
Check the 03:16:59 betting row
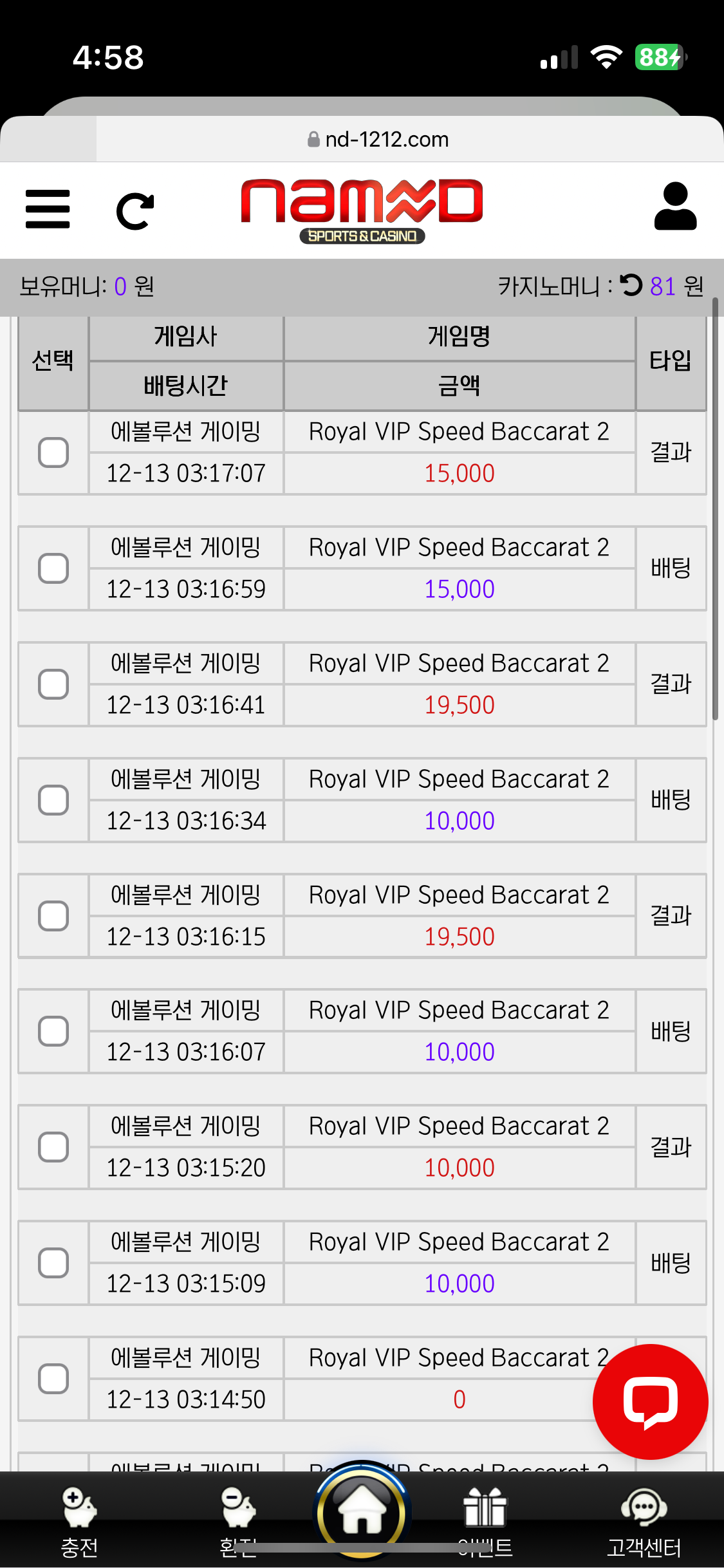[x=53, y=568]
